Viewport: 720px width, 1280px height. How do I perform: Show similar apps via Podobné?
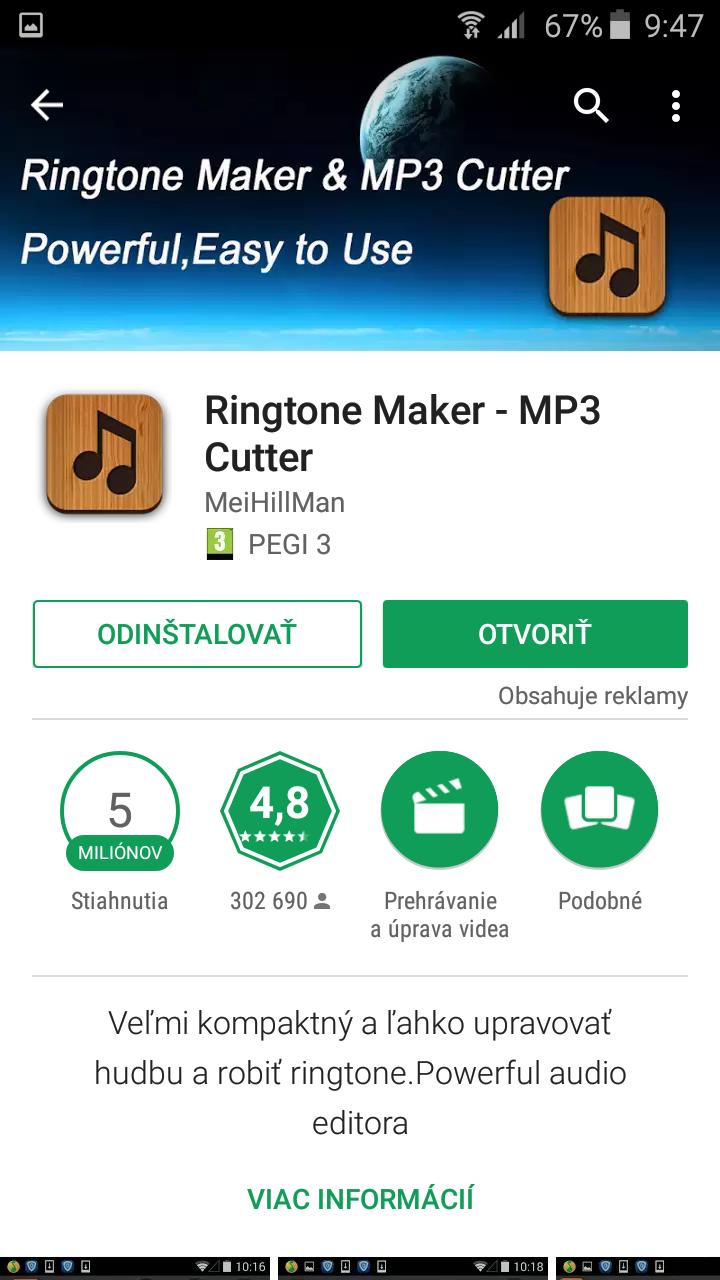point(599,810)
